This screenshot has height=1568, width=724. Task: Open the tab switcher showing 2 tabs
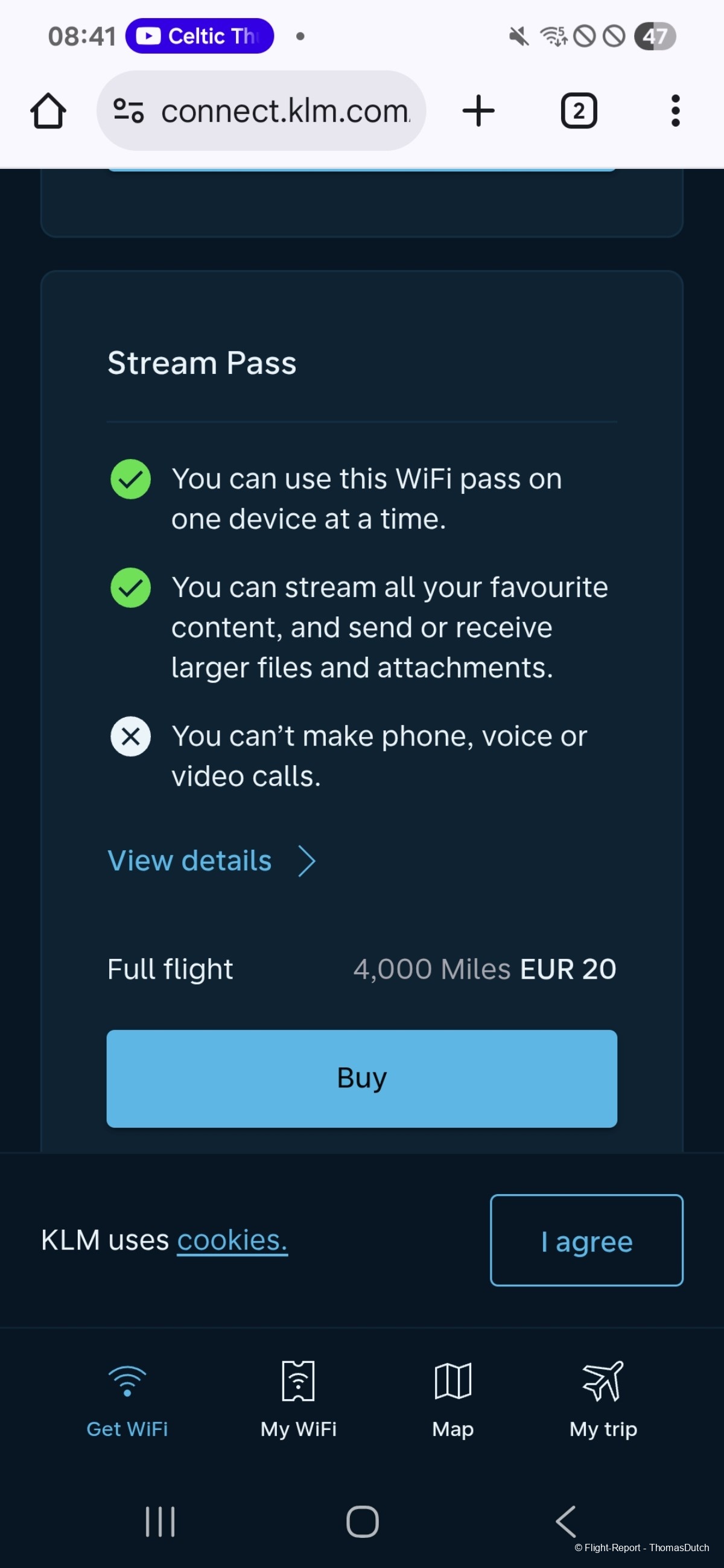(x=579, y=111)
